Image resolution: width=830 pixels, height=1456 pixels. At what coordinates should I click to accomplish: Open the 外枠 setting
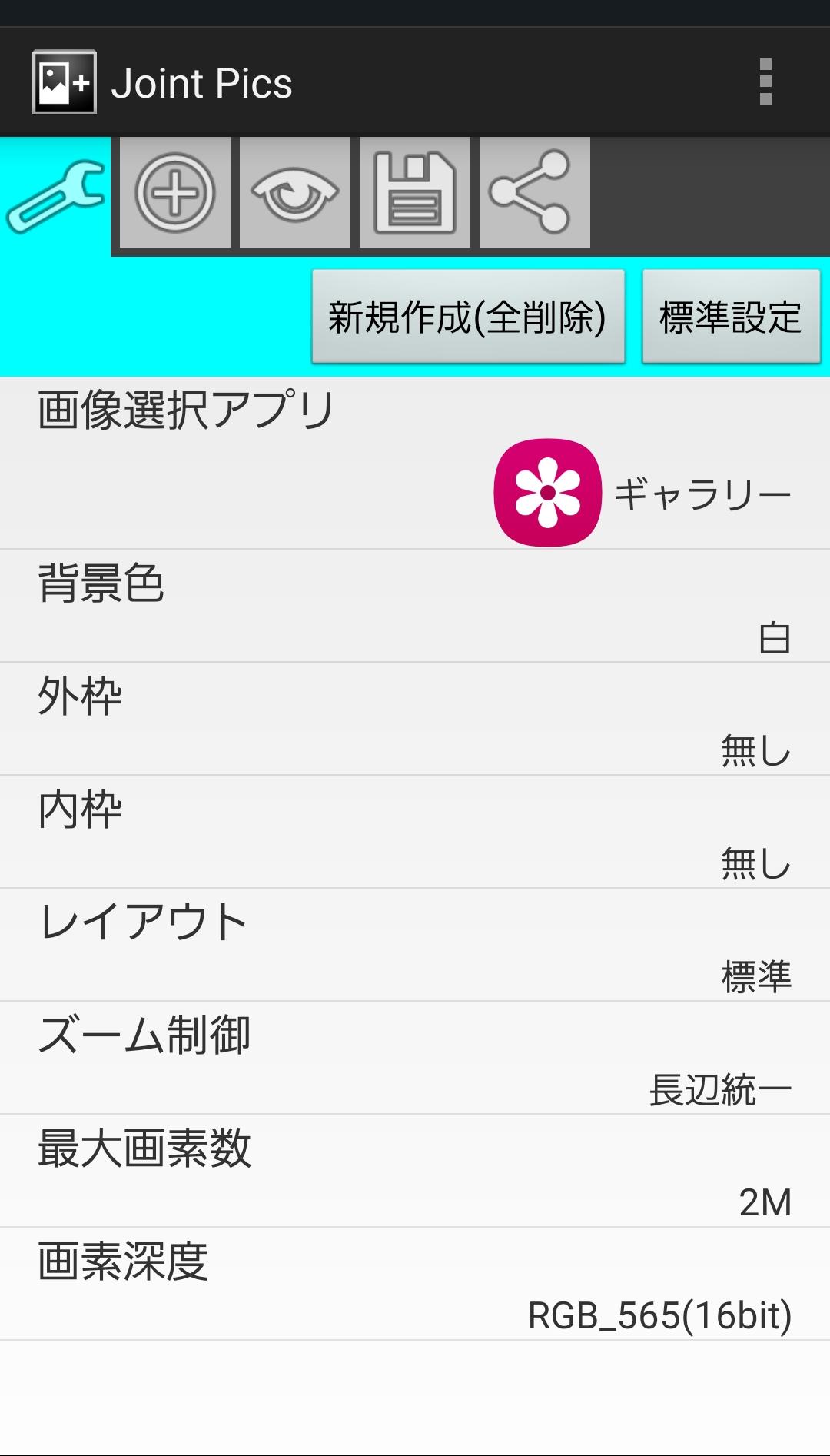pyautogui.click(x=415, y=719)
